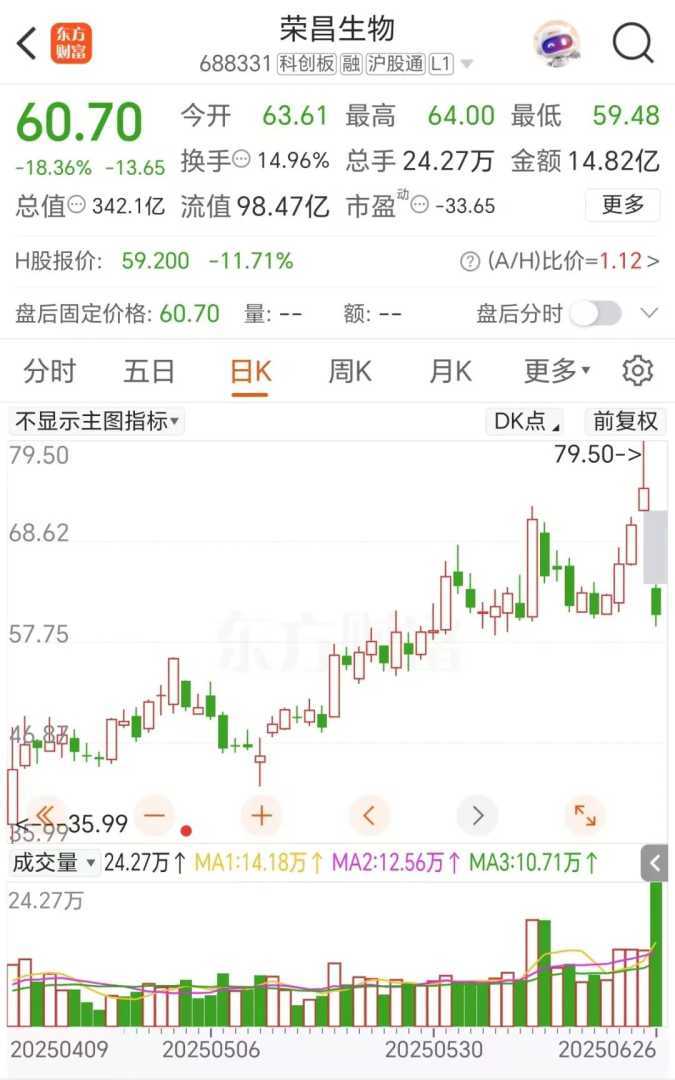
Task: Change the 前复权 adjustment setting
Action: coord(625,421)
